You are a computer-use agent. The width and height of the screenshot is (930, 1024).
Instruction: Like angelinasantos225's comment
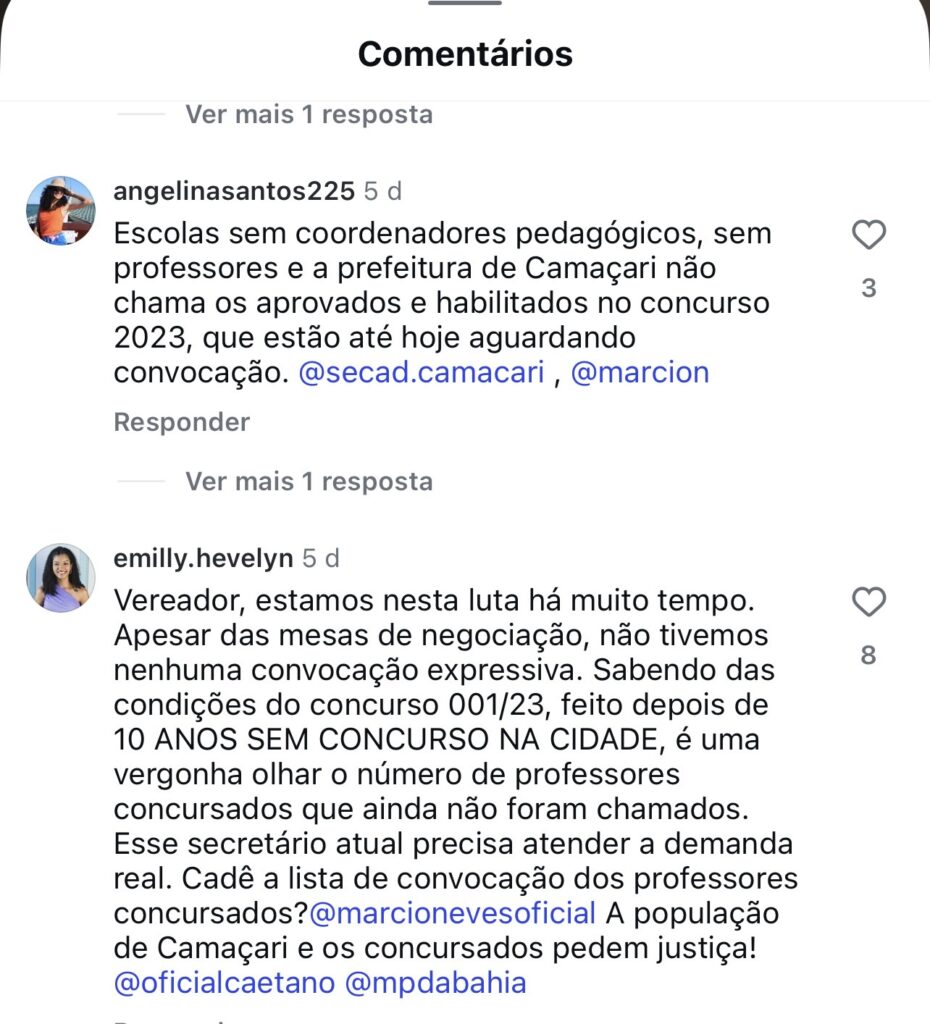coord(868,236)
